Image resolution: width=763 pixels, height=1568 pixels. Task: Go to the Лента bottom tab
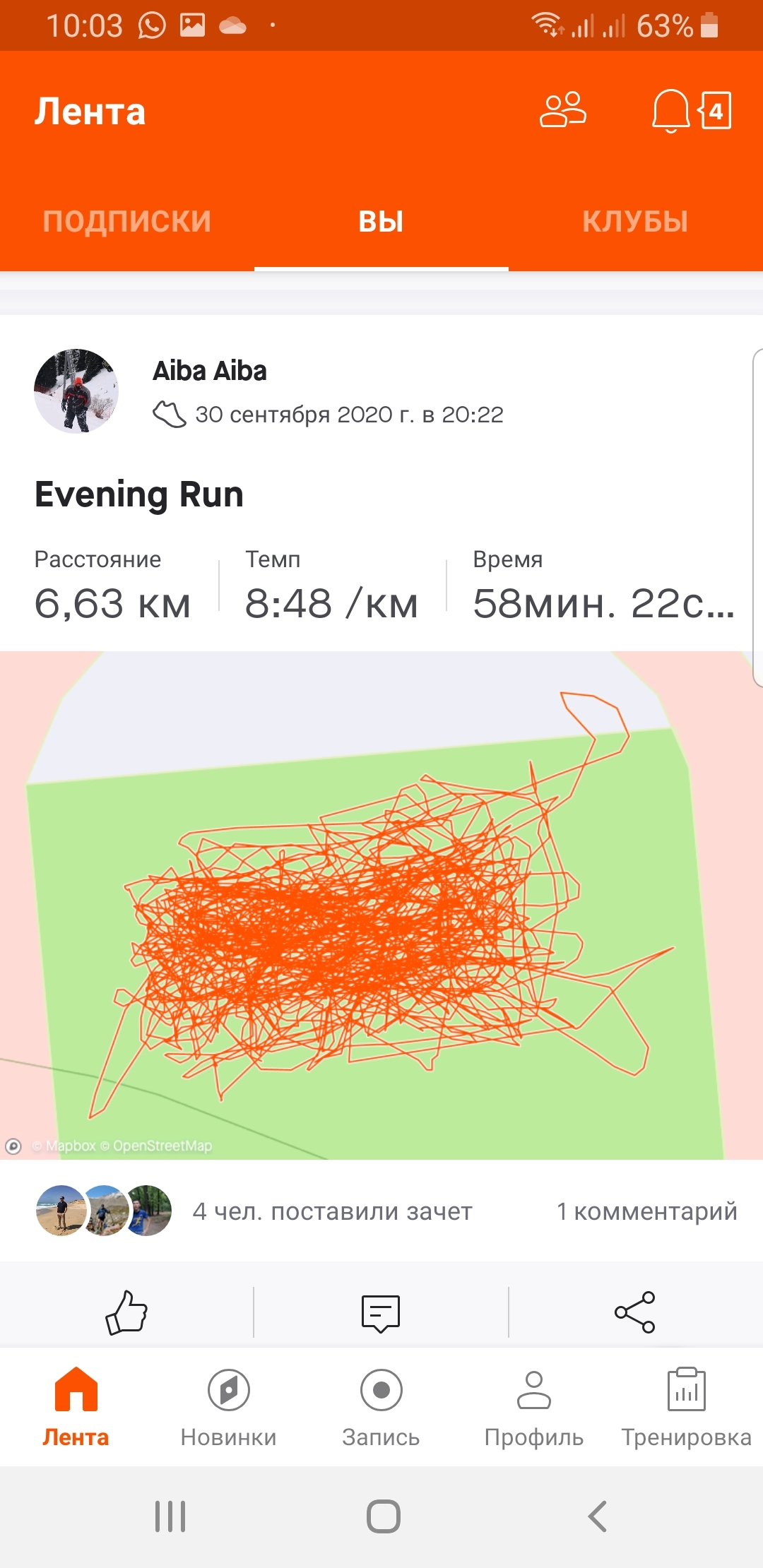[x=76, y=1407]
